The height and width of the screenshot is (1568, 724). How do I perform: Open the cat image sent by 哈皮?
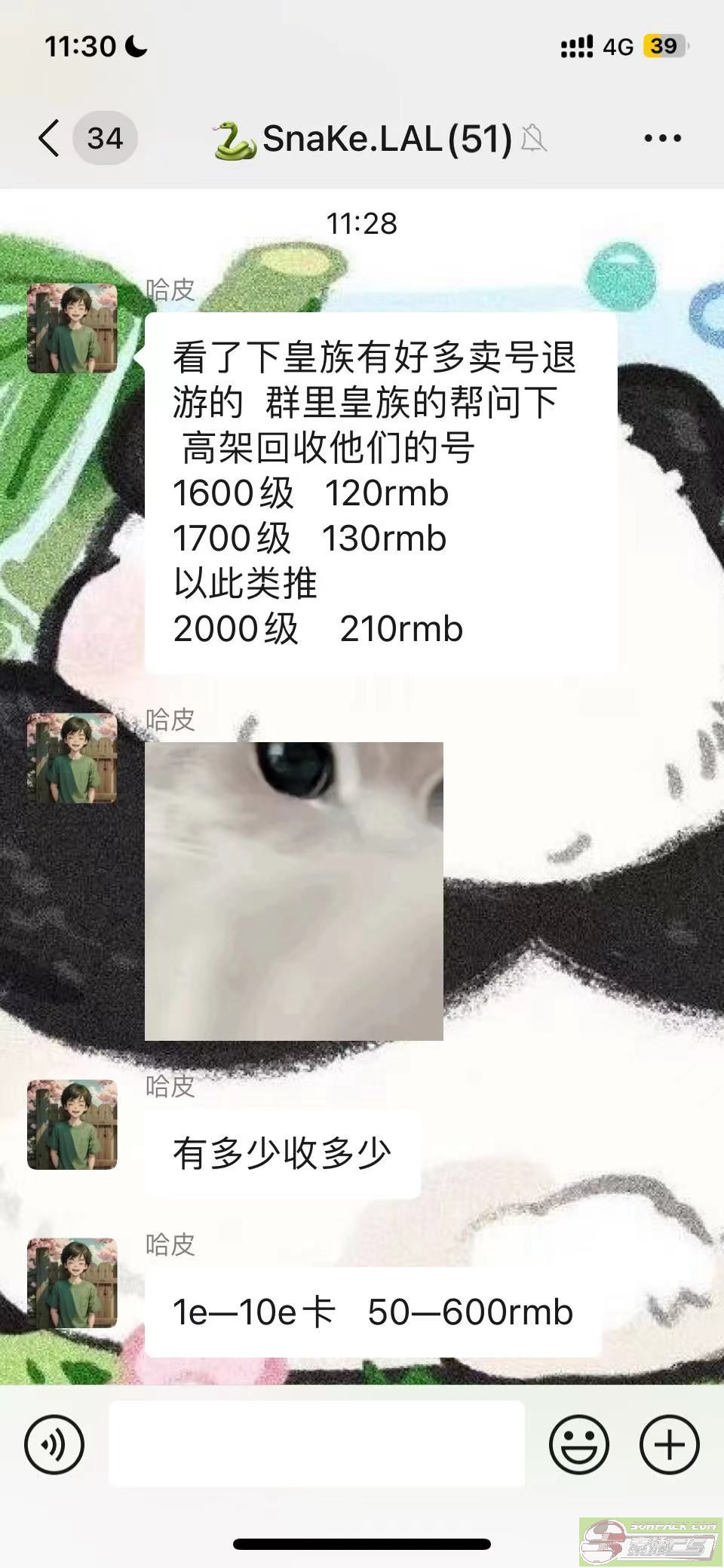tap(294, 891)
